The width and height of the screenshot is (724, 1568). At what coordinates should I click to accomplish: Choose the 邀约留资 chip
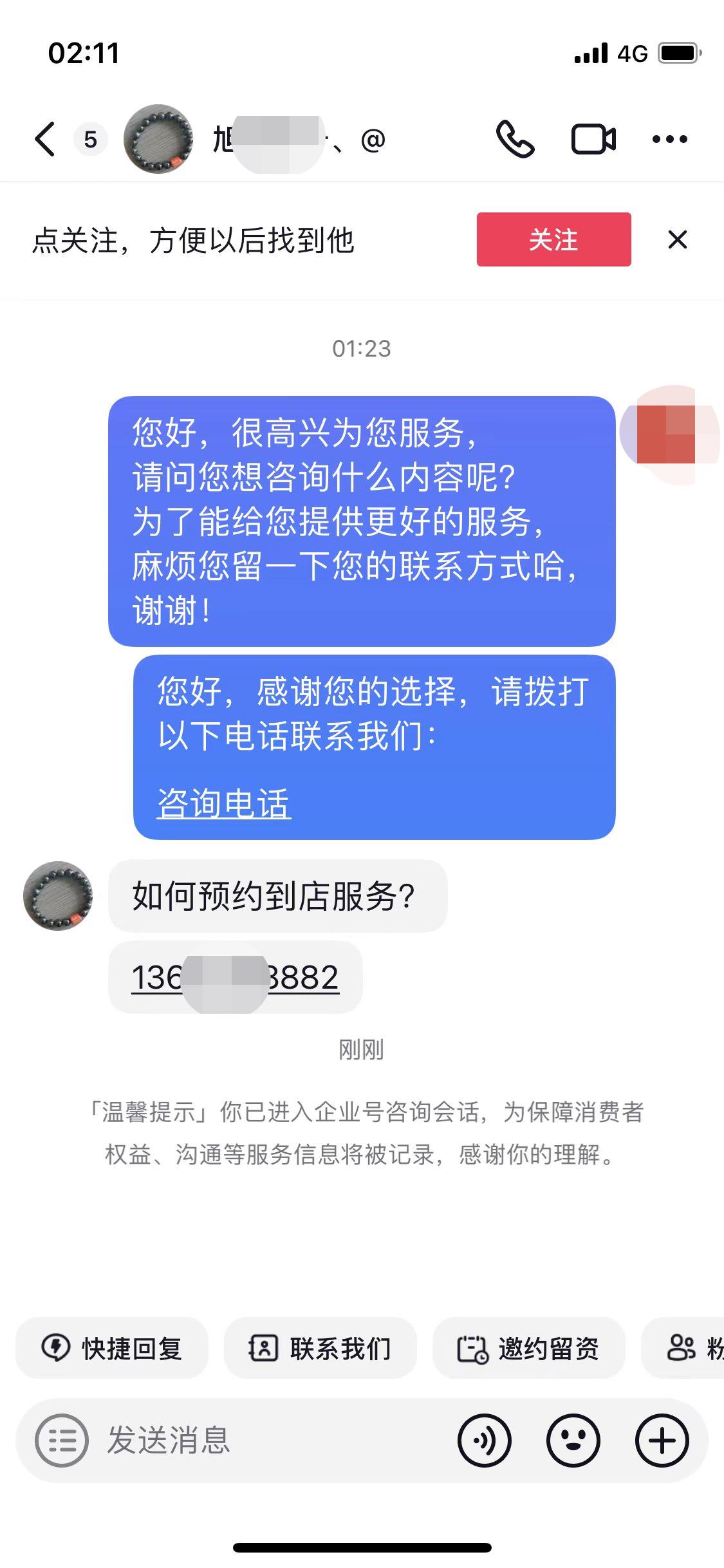click(x=529, y=1348)
